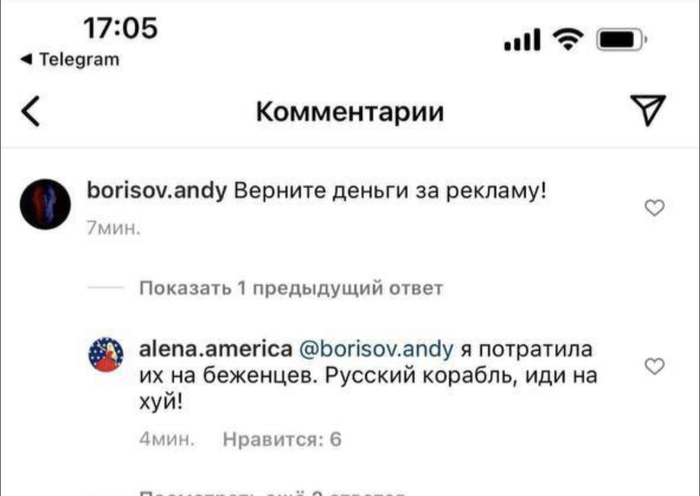Open direct messages via the paper plane icon
This screenshot has height=496, width=700.
point(652,111)
